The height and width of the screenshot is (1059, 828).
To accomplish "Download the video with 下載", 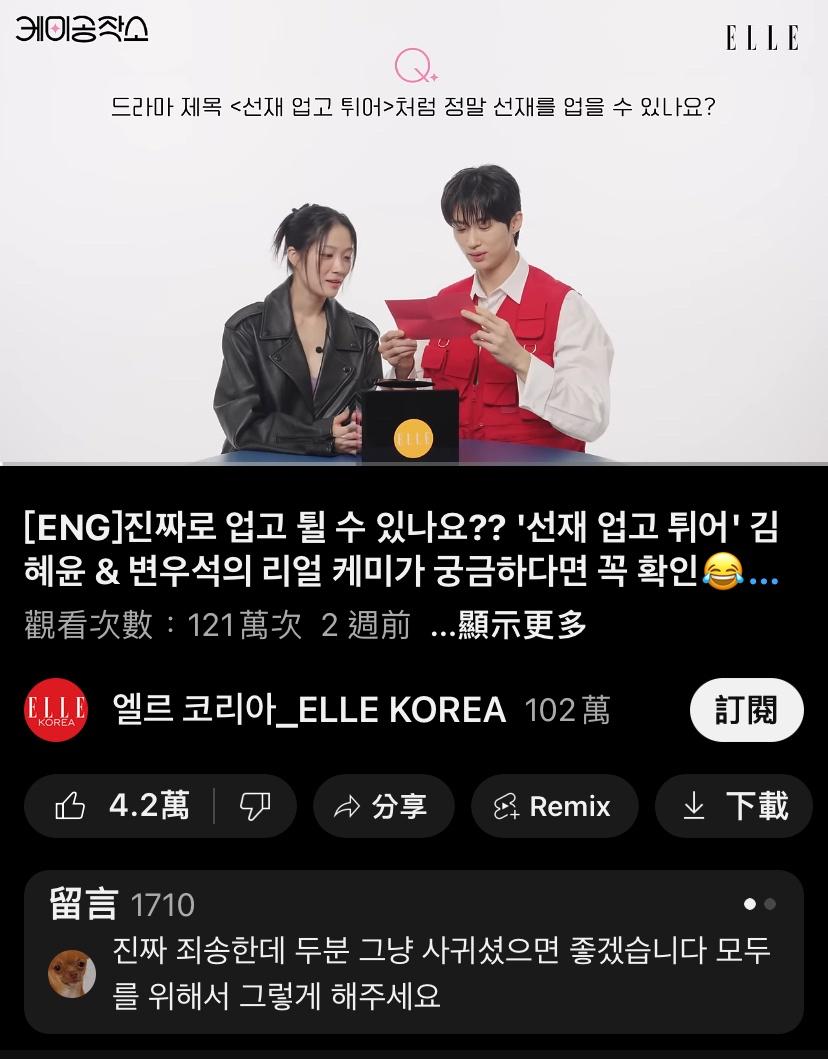I will click(x=735, y=806).
